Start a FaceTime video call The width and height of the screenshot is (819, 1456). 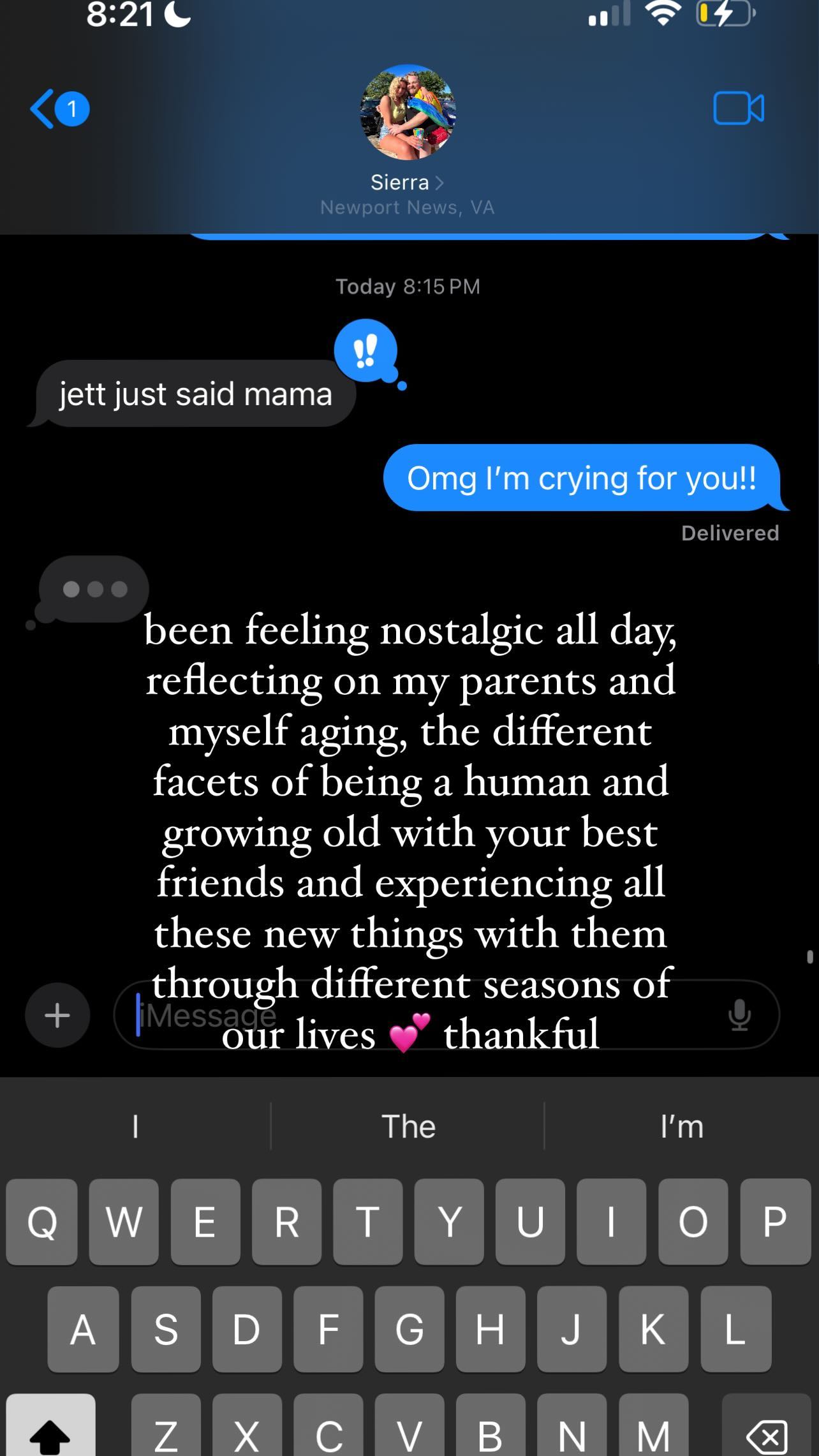[x=739, y=108]
